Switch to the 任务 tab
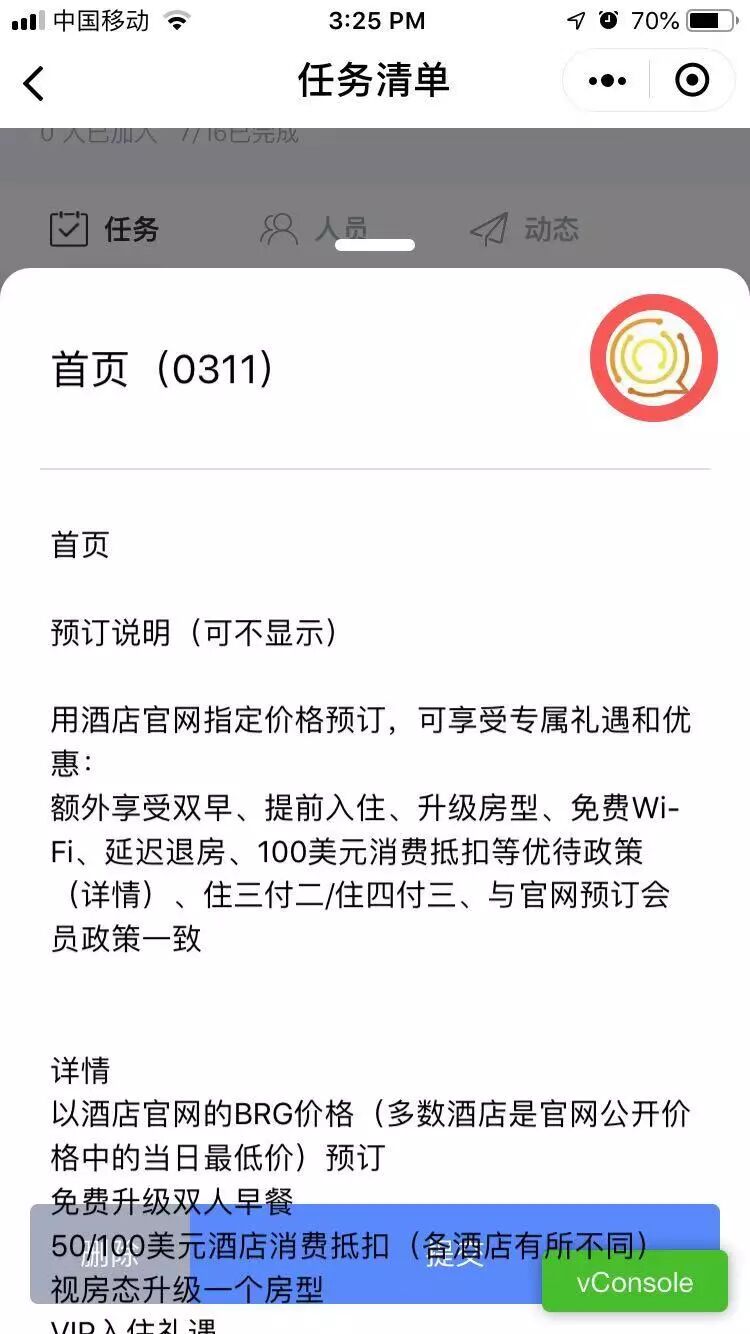The height and width of the screenshot is (1334, 750). (104, 229)
